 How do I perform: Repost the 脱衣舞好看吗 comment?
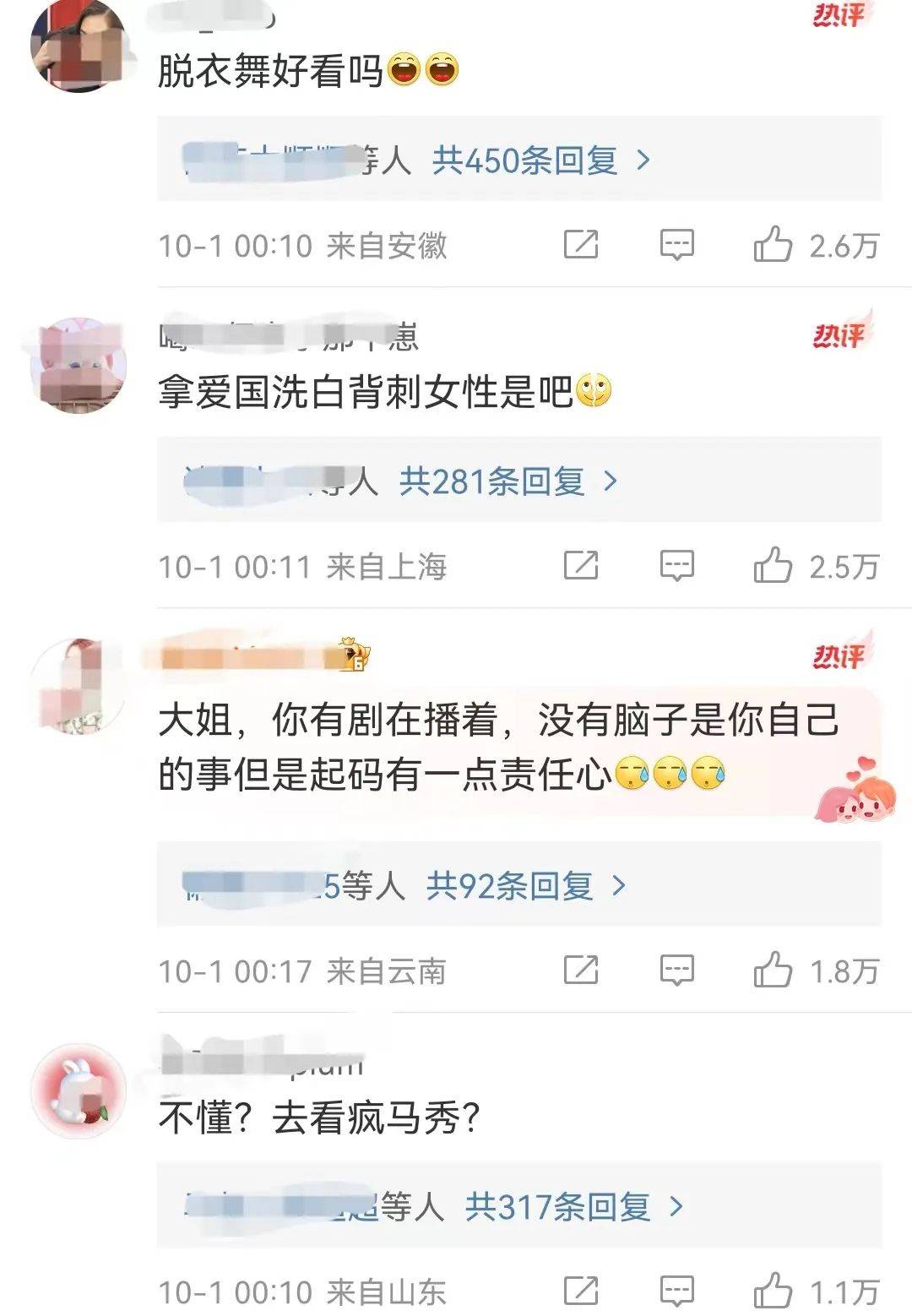(x=581, y=245)
